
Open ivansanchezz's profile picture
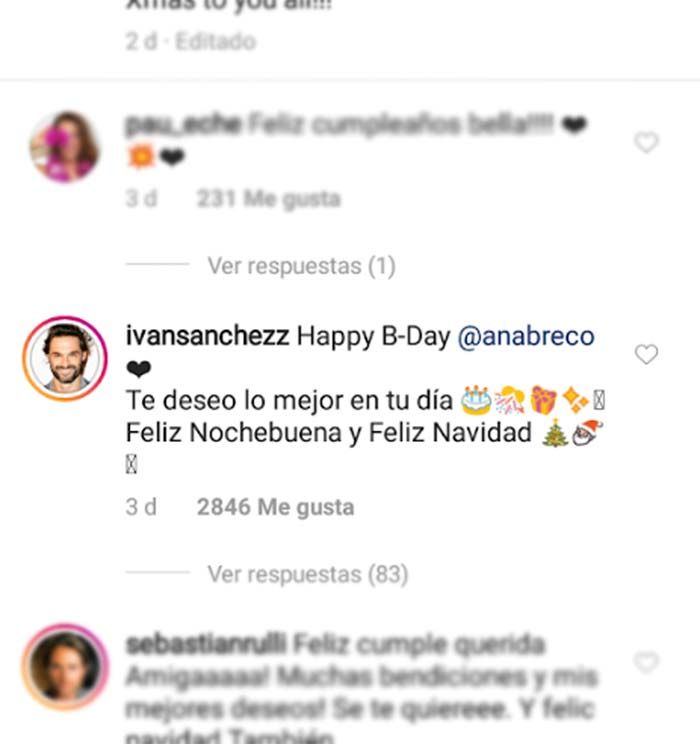pos(65,358)
